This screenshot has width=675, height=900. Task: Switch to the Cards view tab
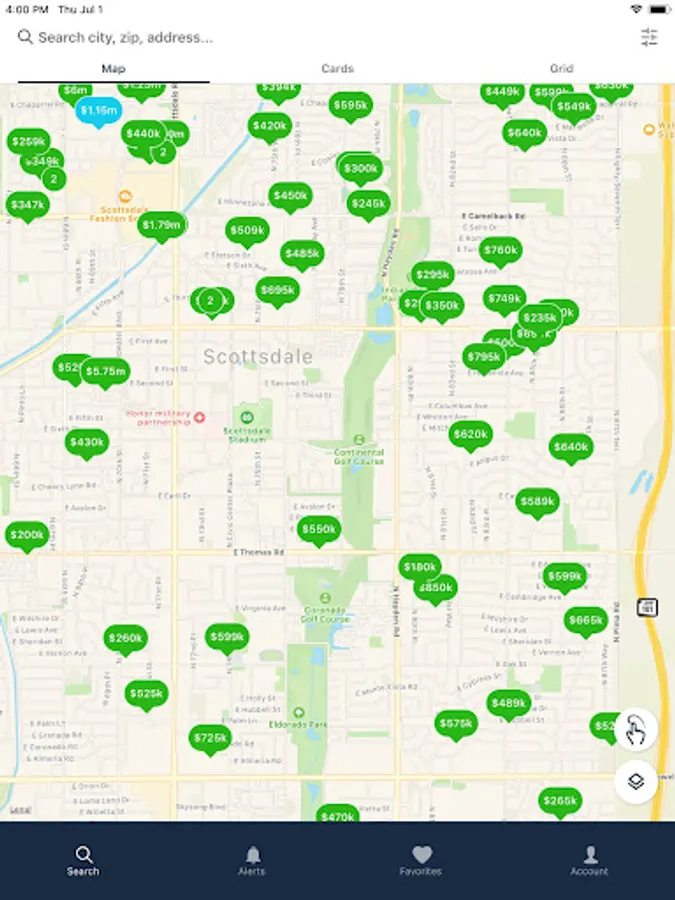338,68
